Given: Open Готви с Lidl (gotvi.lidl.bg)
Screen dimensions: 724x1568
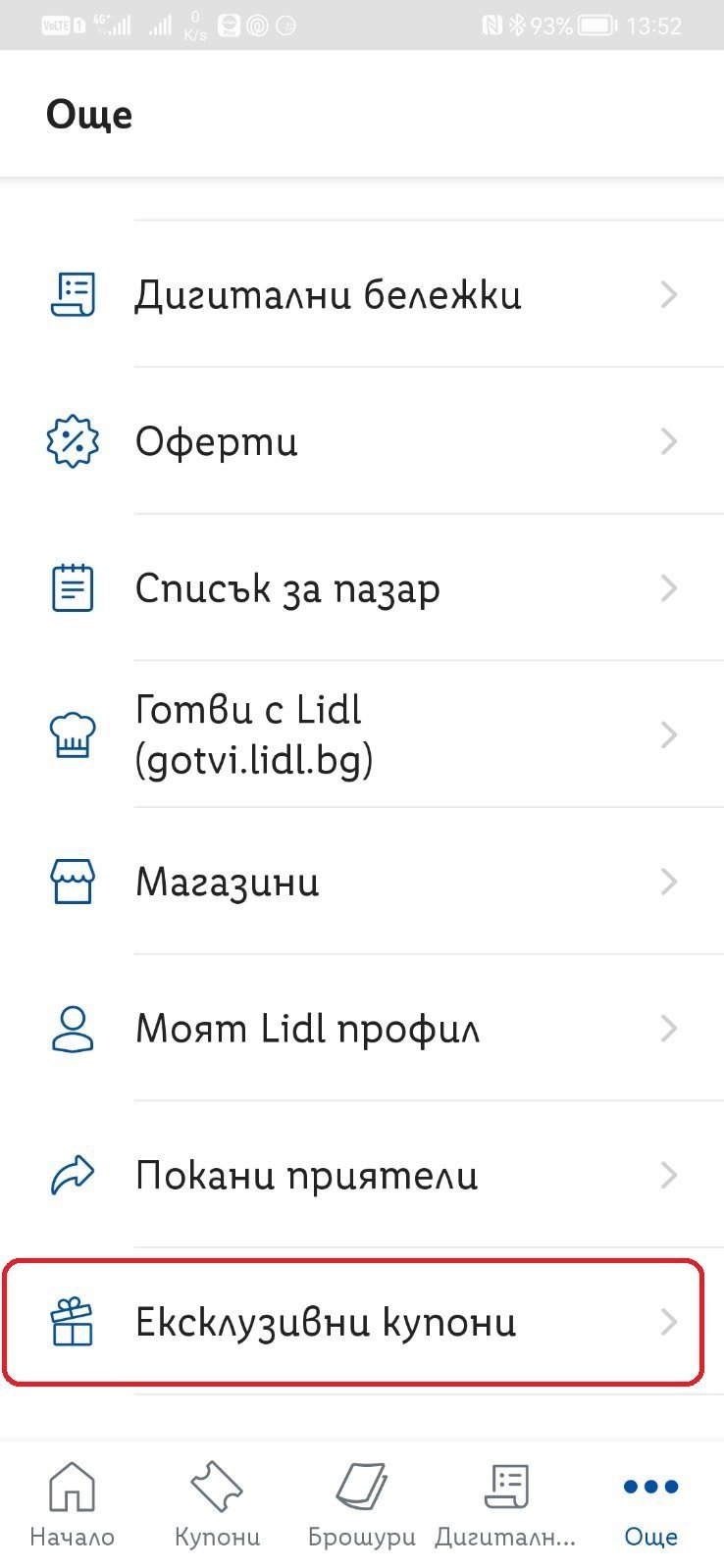Looking at the screenshot, I should (362, 734).
